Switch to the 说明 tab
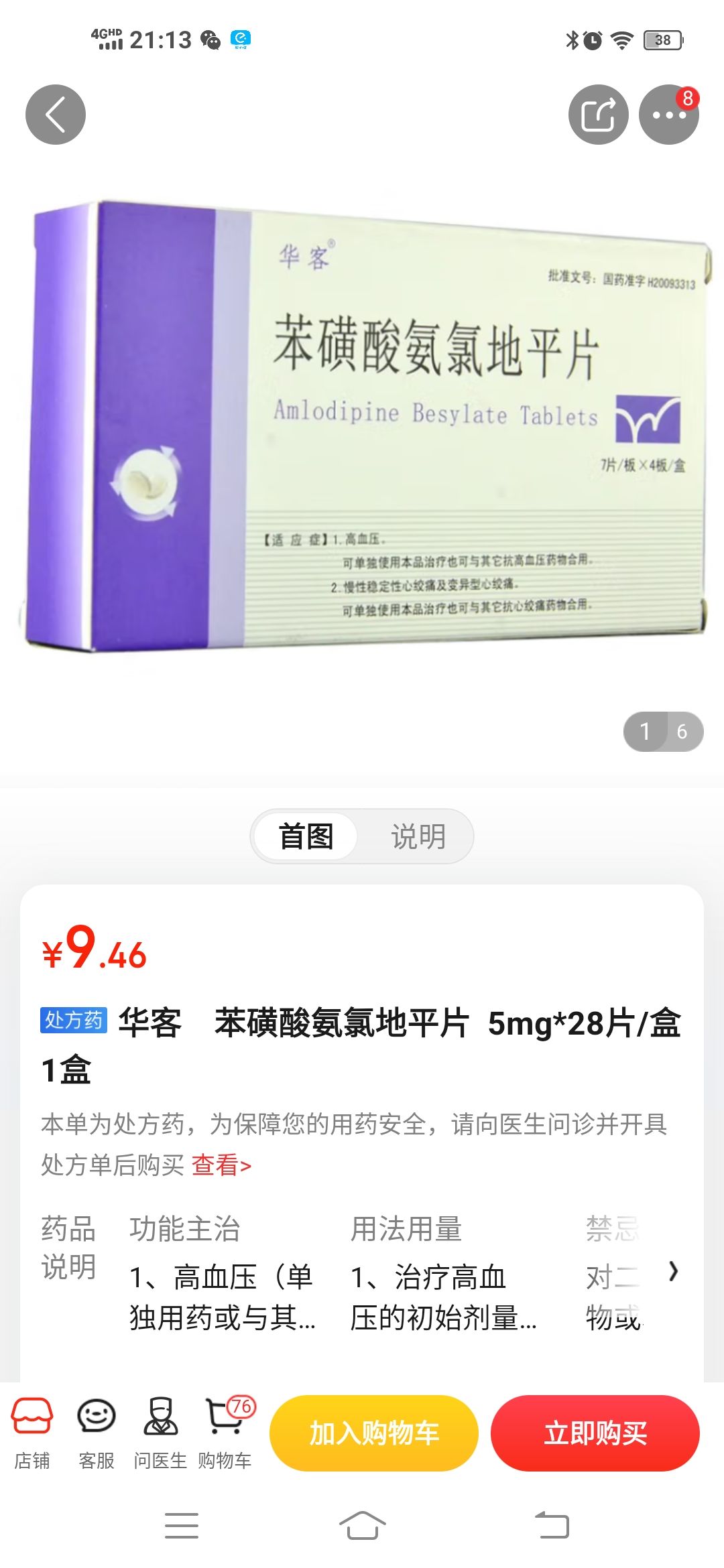 point(418,836)
